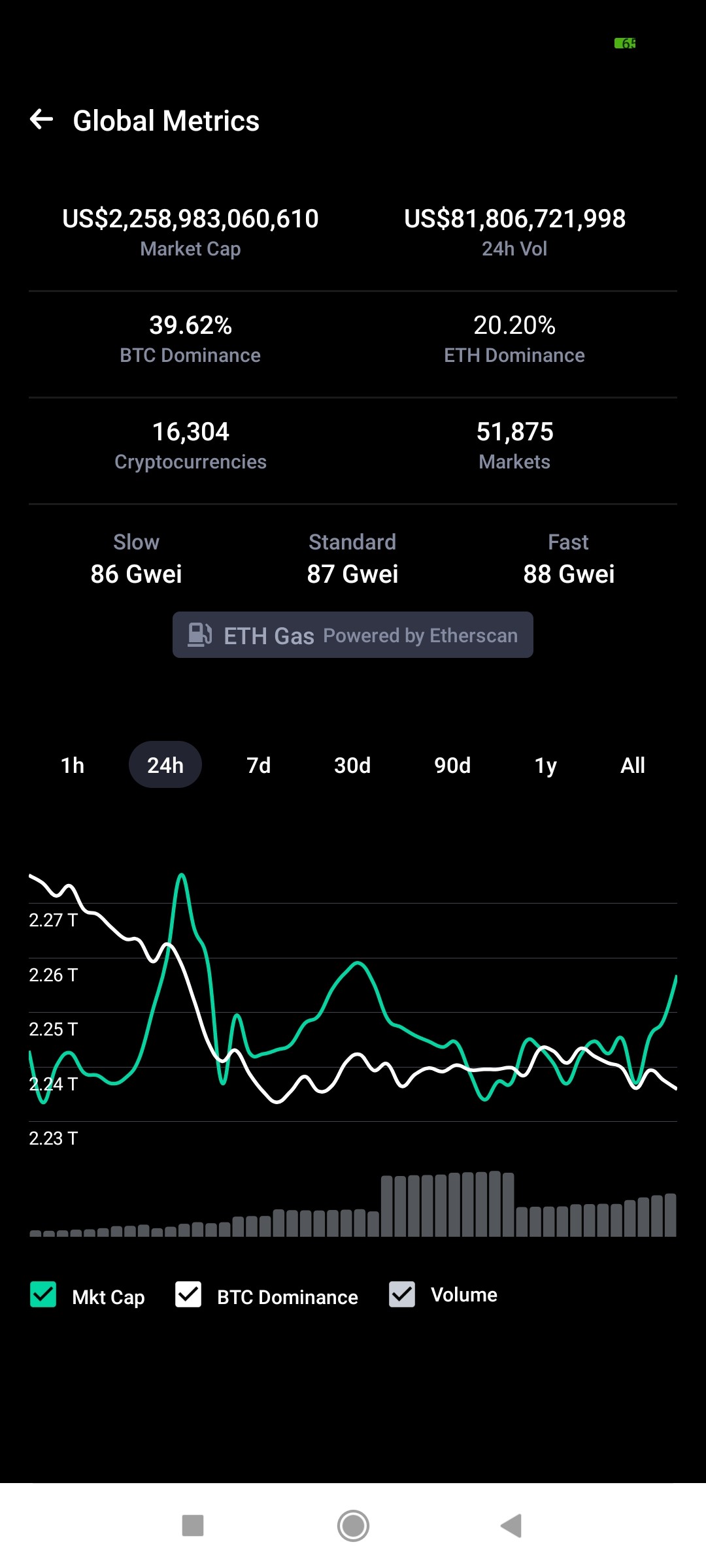The height and width of the screenshot is (1568, 706).
Task: Toggle the BTC Dominance checkbox
Action: [188, 1294]
